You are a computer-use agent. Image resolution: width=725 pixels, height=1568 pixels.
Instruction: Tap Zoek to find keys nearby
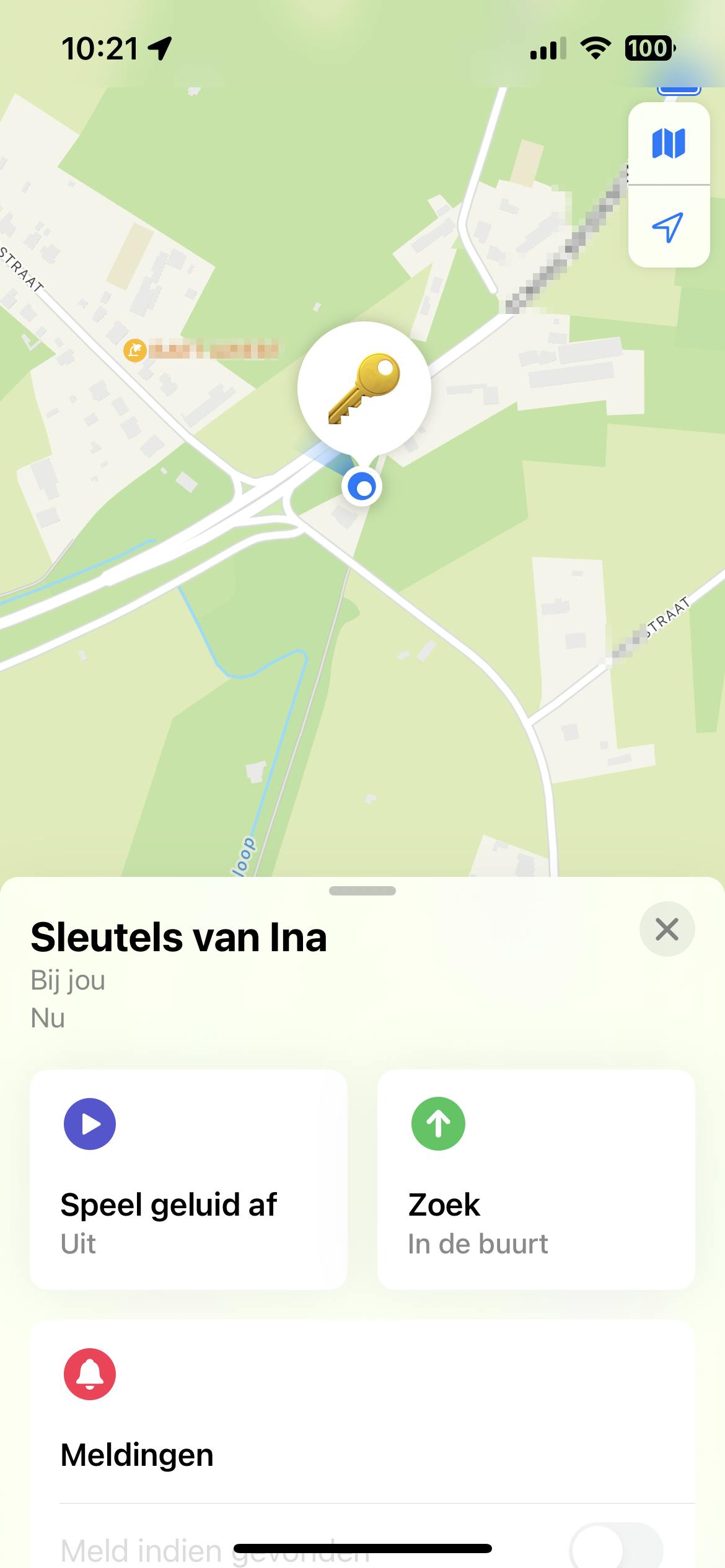pyautogui.click(x=536, y=1180)
